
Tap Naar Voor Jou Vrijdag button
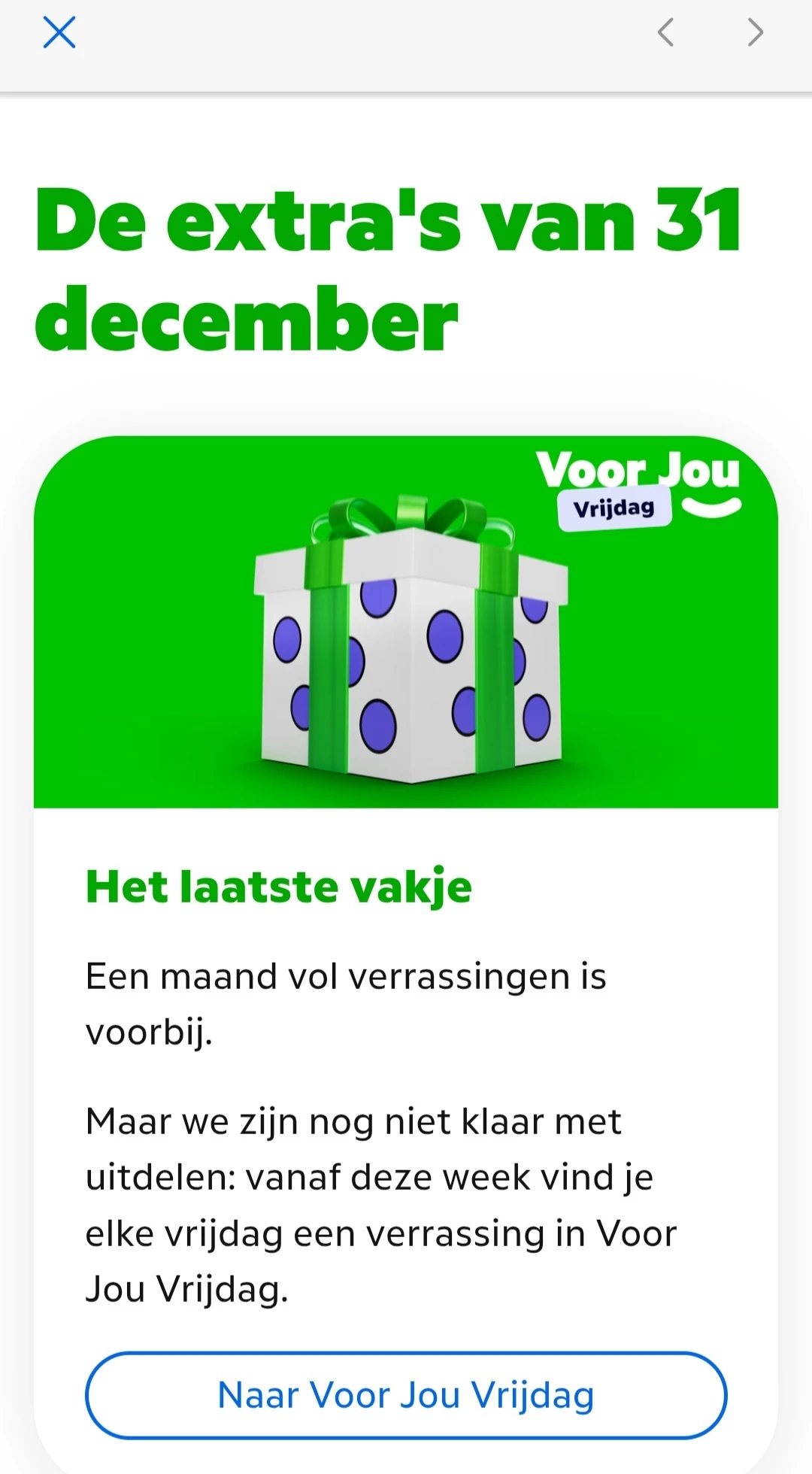(x=406, y=1396)
